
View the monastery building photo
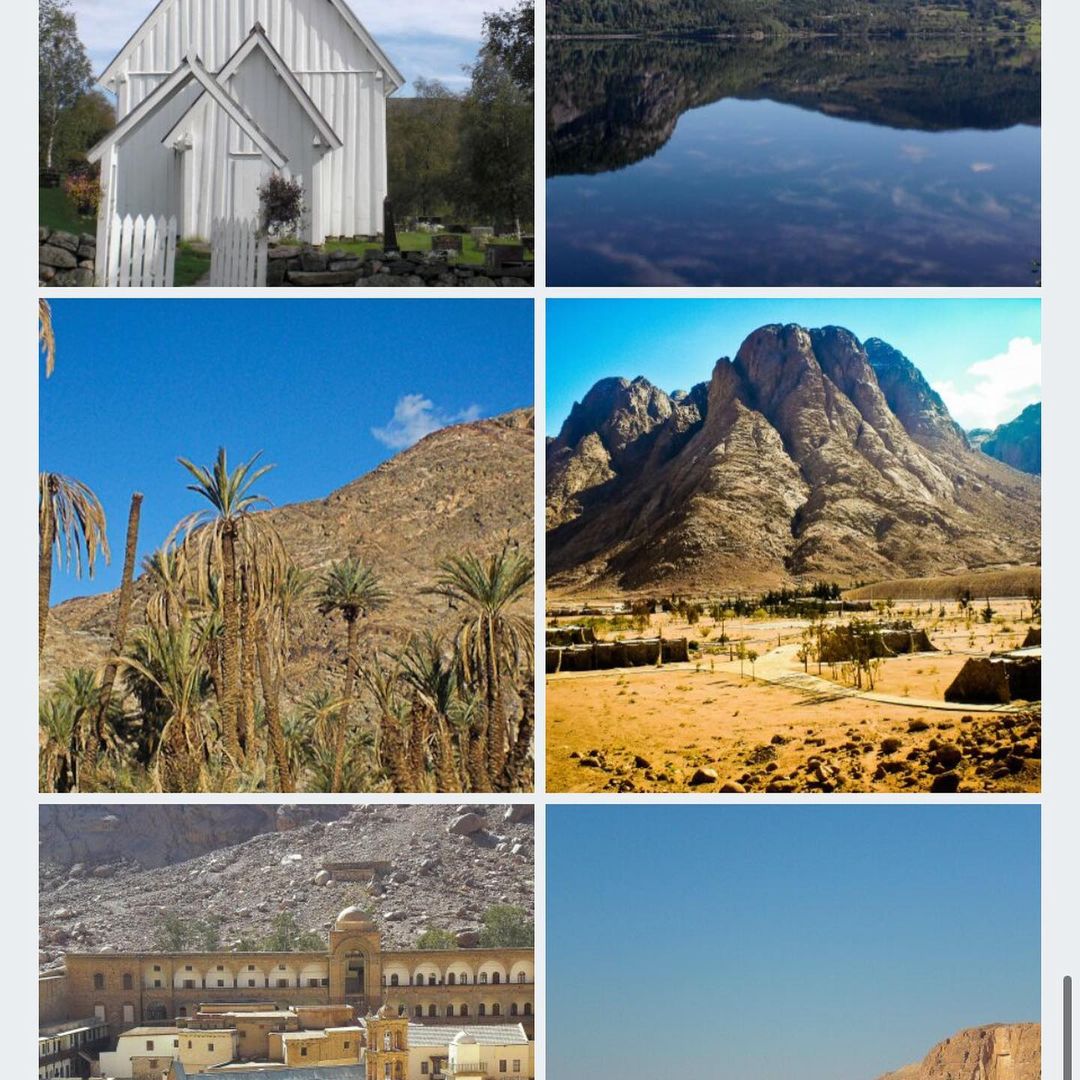(x=286, y=942)
